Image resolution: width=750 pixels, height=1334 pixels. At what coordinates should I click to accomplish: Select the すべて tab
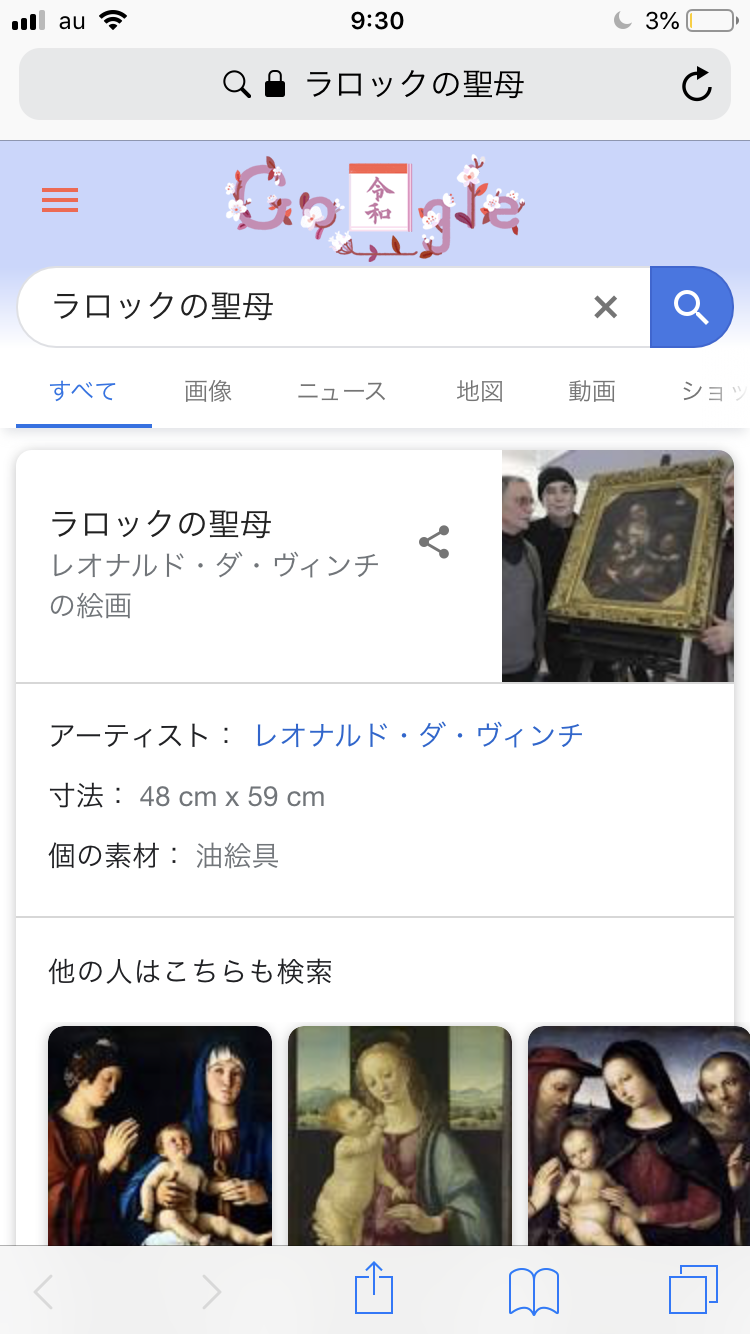(x=83, y=391)
